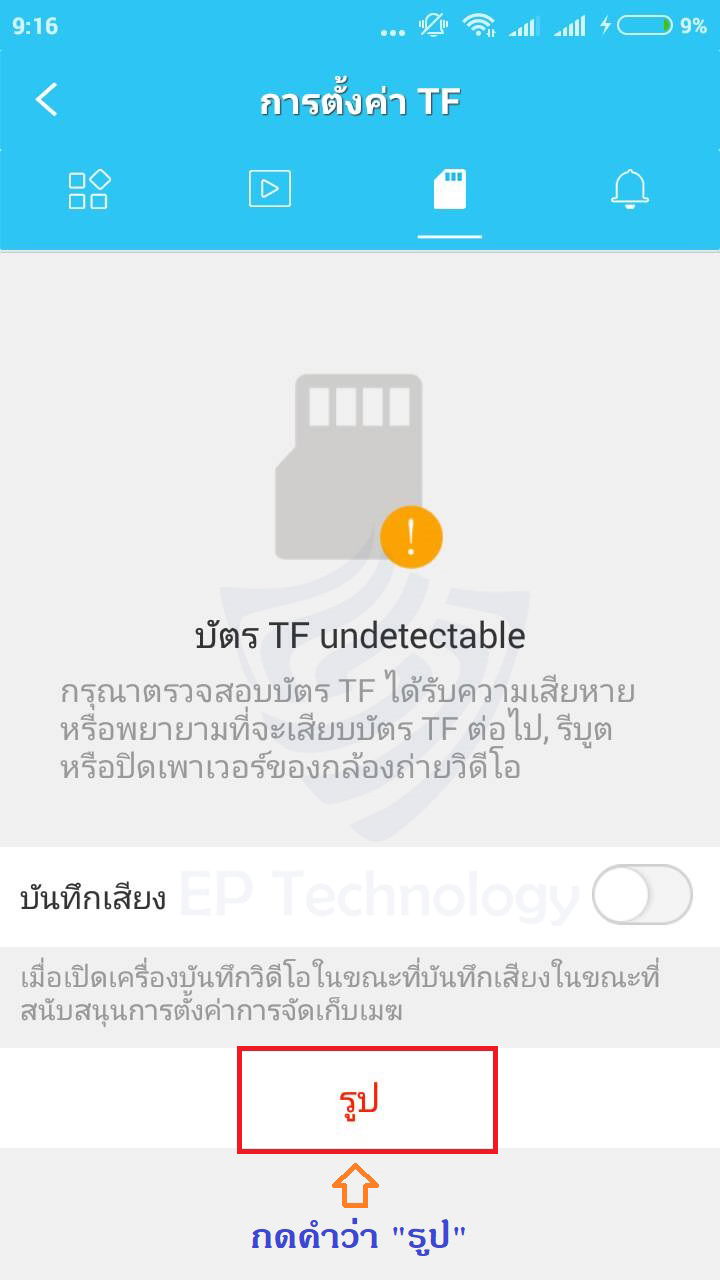Select the SD card storage tab
Image resolution: width=720 pixels, height=1280 pixels.
tap(450, 189)
